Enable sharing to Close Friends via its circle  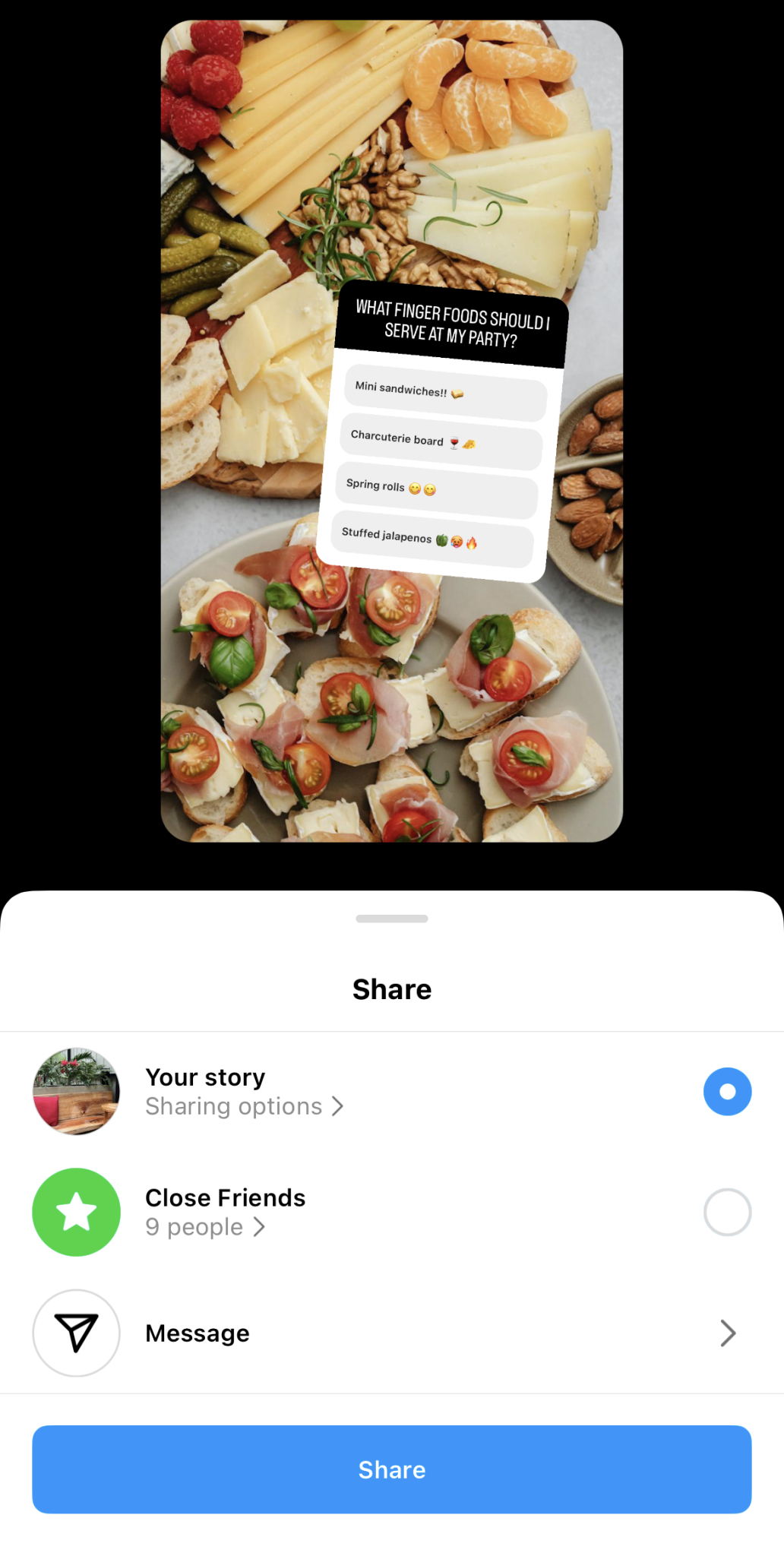(727, 1212)
